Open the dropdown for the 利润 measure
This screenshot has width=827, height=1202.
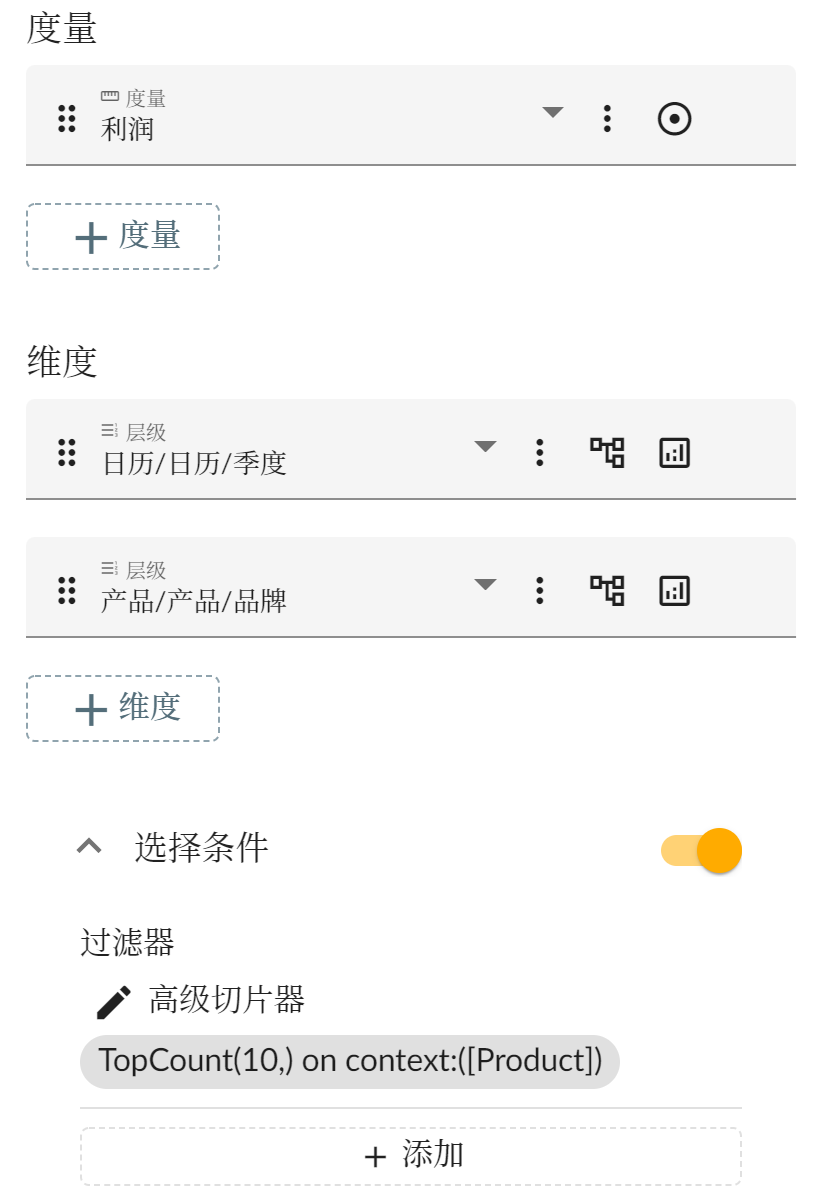click(x=552, y=113)
